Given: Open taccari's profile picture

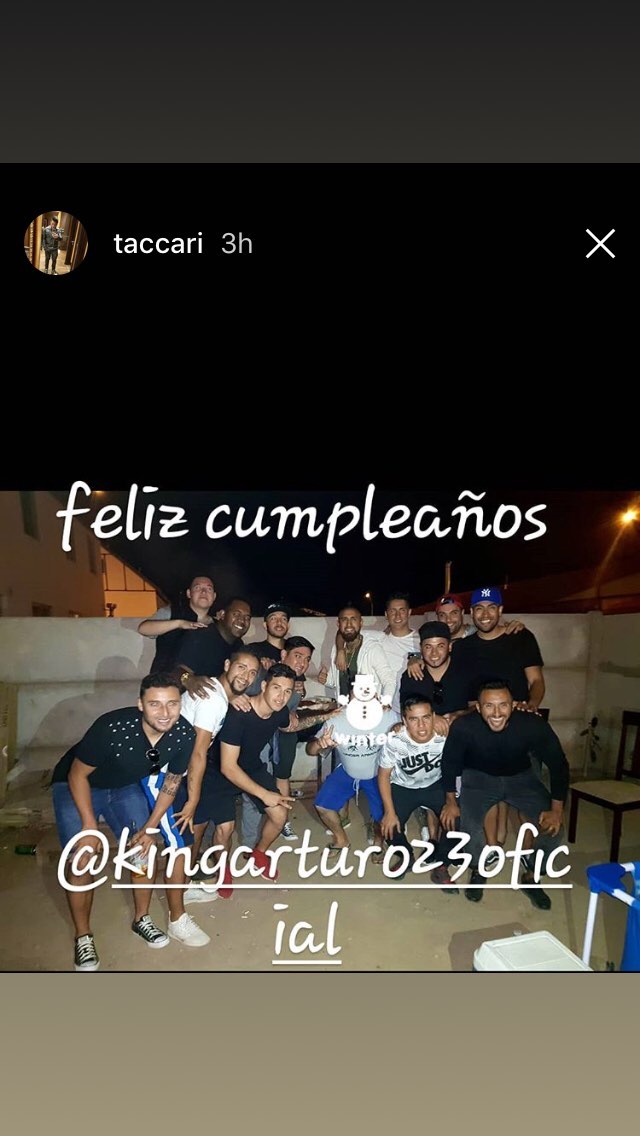Looking at the screenshot, I should [x=56, y=243].
